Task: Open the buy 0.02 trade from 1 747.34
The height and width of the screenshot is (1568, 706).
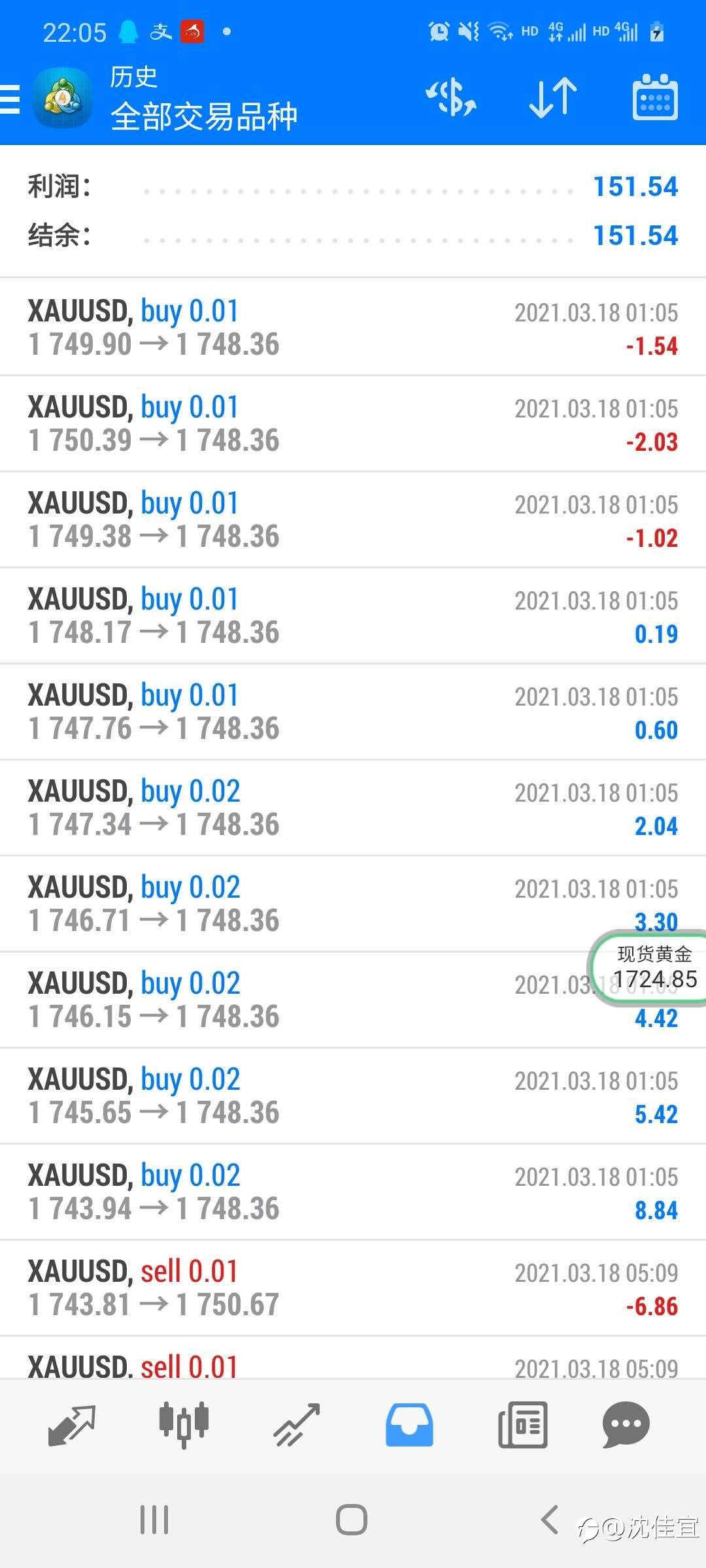Action: coord(353,808)
